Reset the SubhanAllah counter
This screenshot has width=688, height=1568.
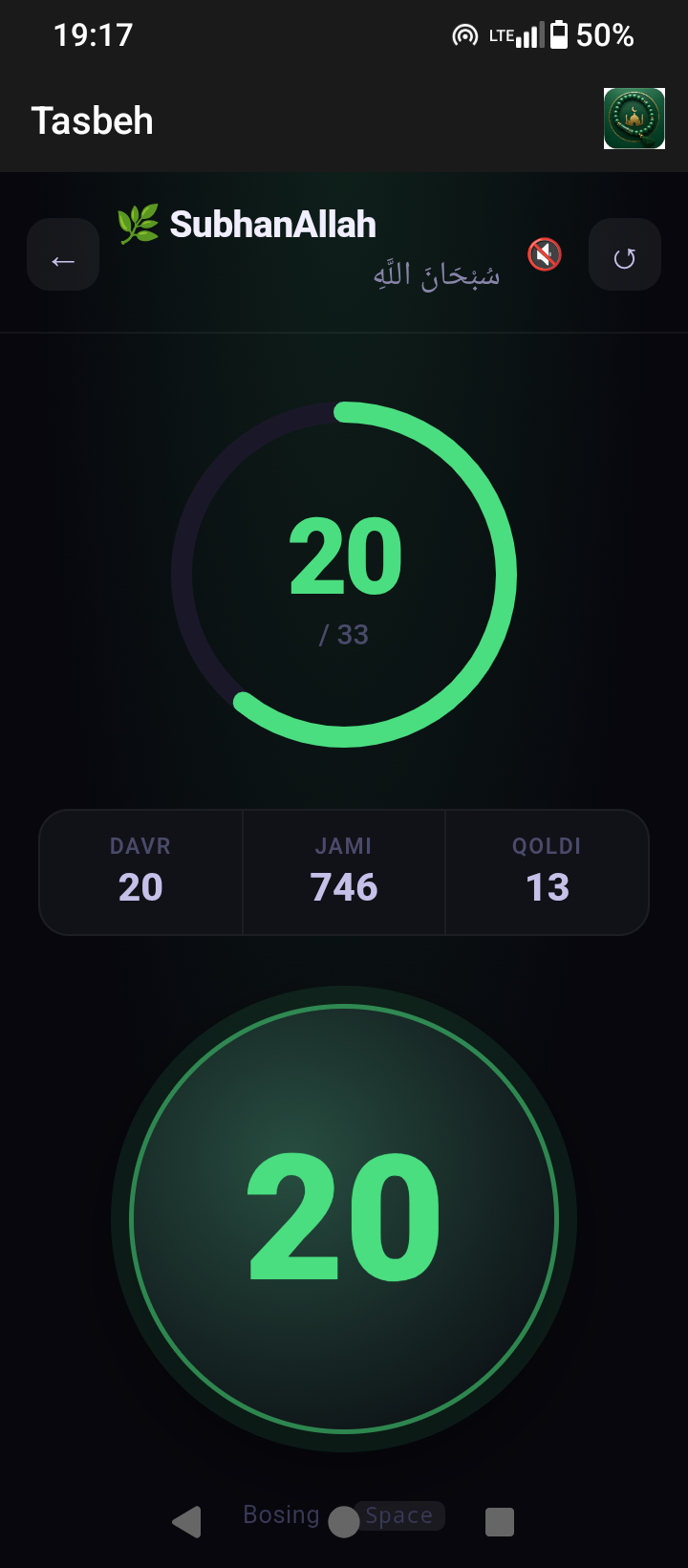(625, 255)
